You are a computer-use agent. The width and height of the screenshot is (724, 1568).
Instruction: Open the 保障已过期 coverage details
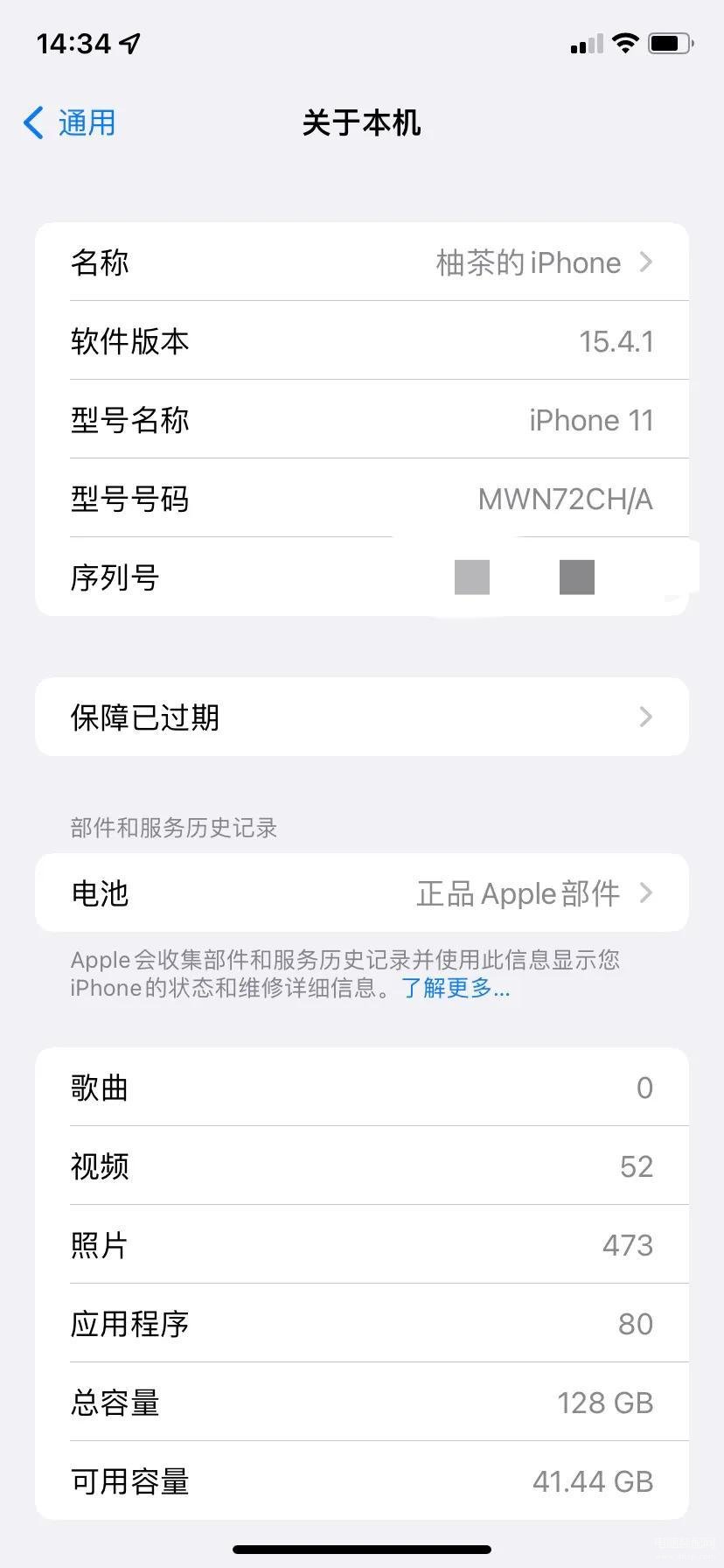pos(362,717)
